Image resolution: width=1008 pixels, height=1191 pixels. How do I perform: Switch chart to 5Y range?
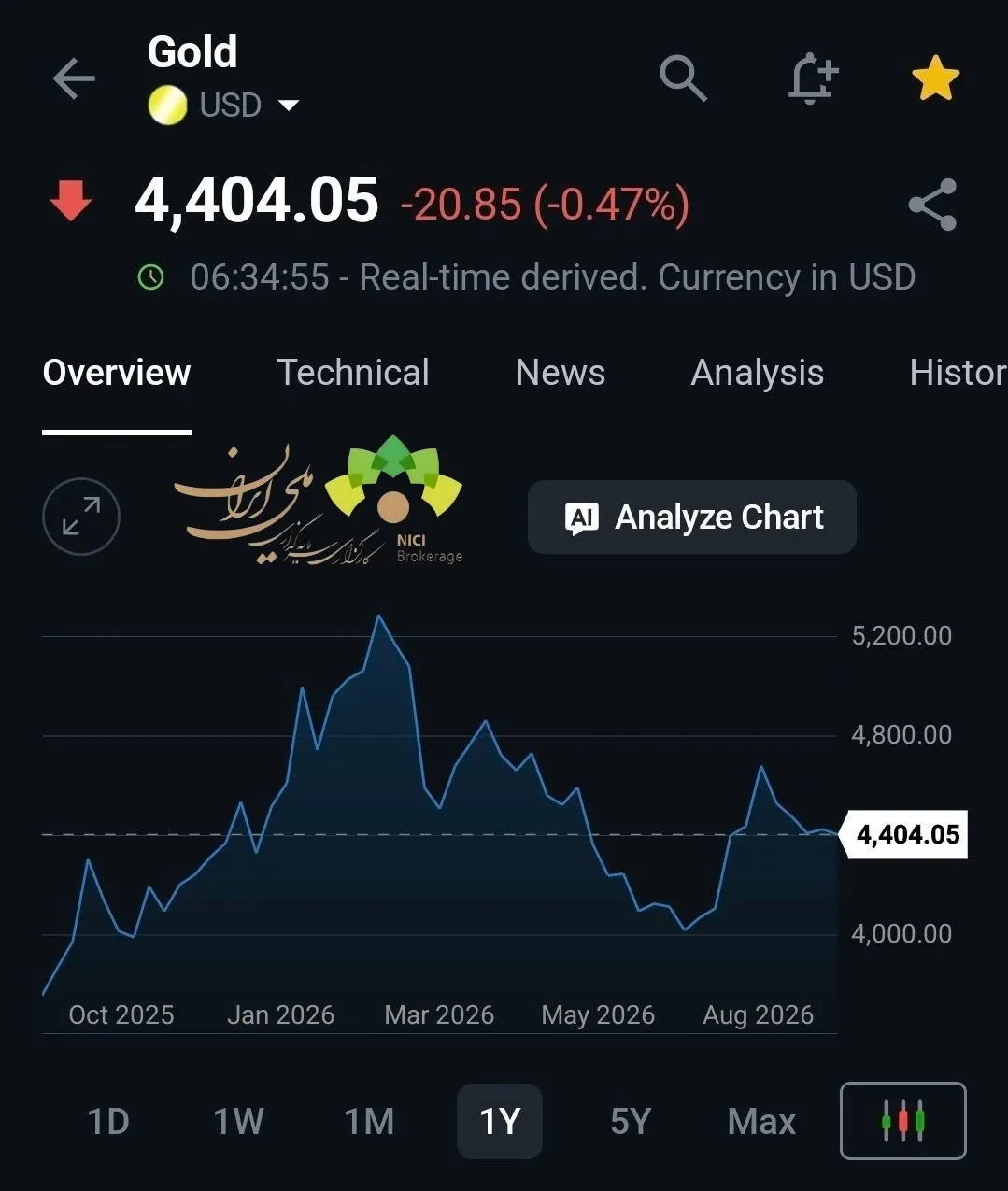[631, 1121]
